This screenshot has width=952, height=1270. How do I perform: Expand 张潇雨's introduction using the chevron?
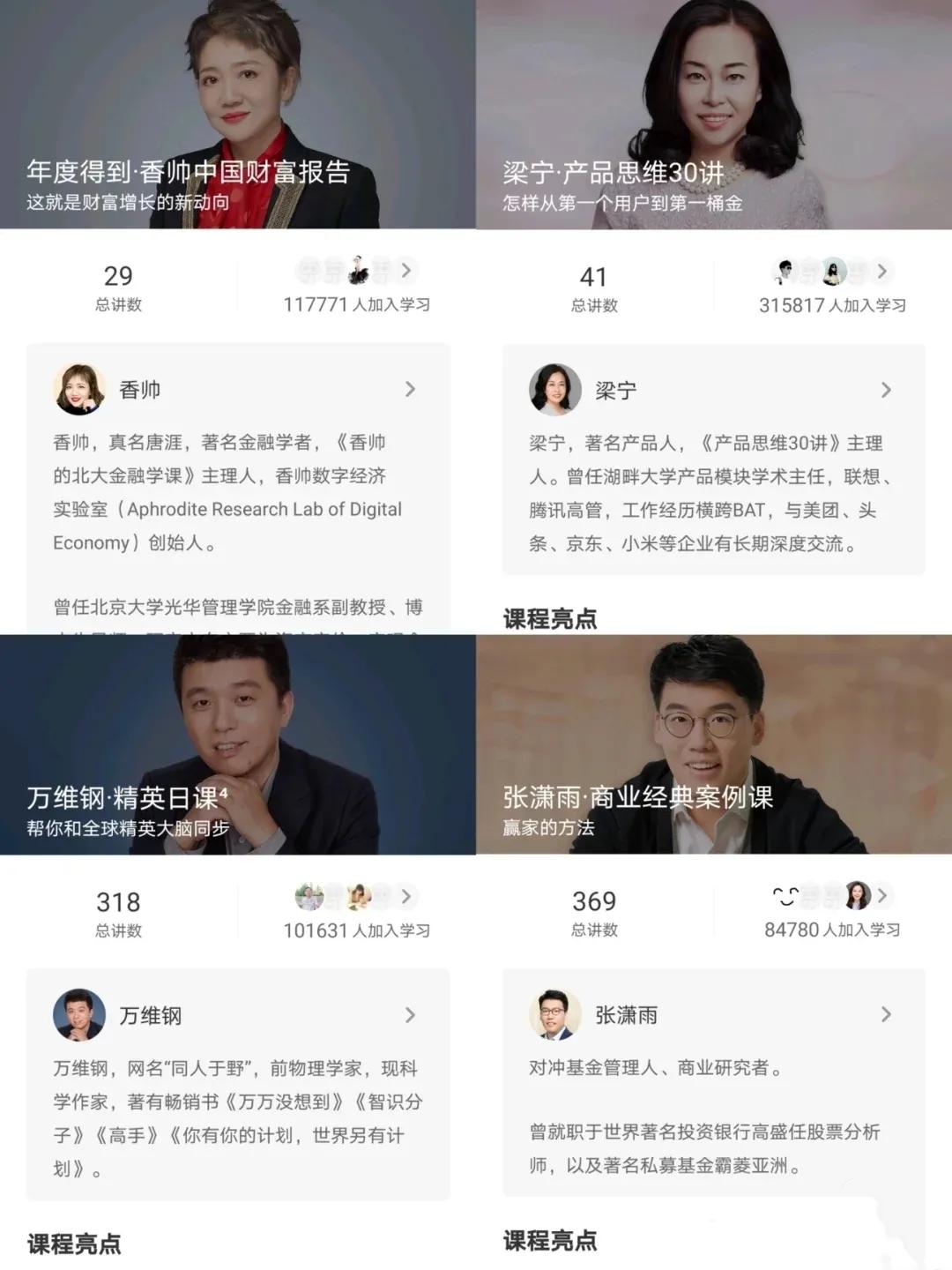point(886,1014)
